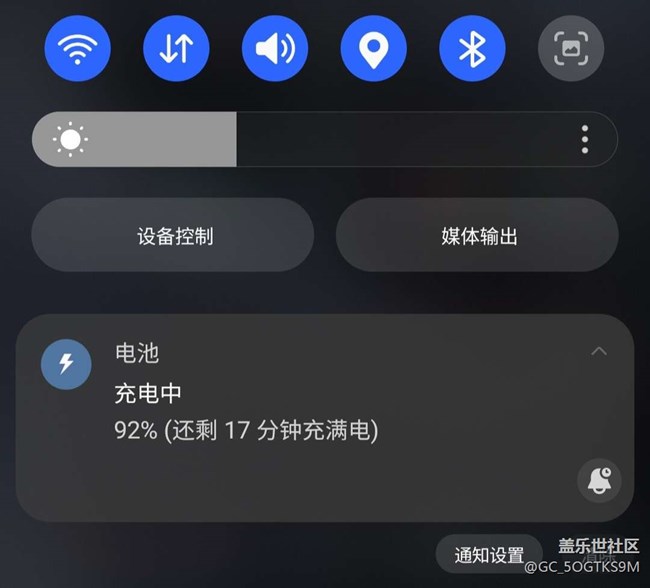
Task: Turn off location toggle
Action: click(374, 48)
